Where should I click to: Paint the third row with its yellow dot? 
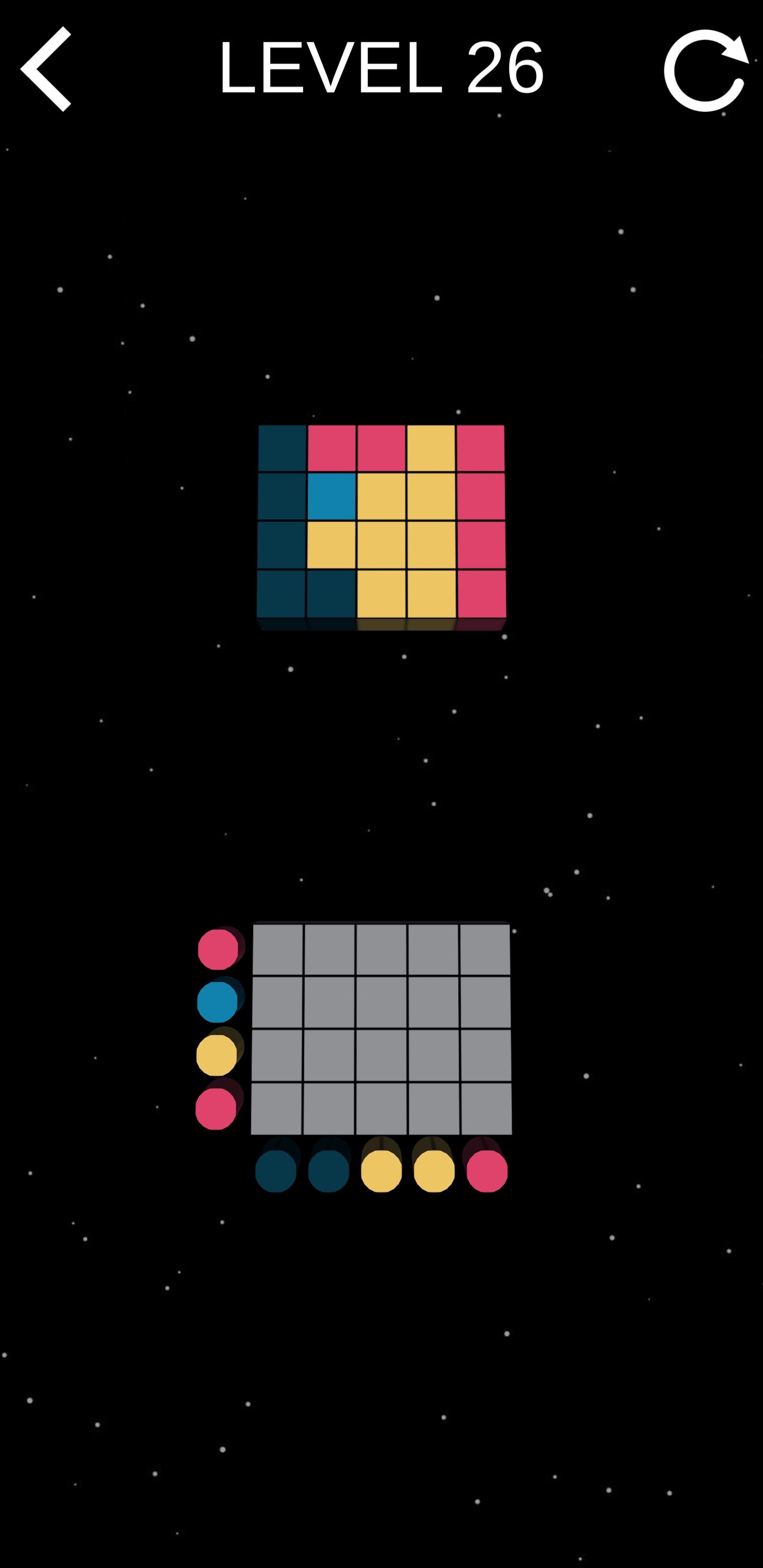pyautogui.click(x=217, y=1055)
